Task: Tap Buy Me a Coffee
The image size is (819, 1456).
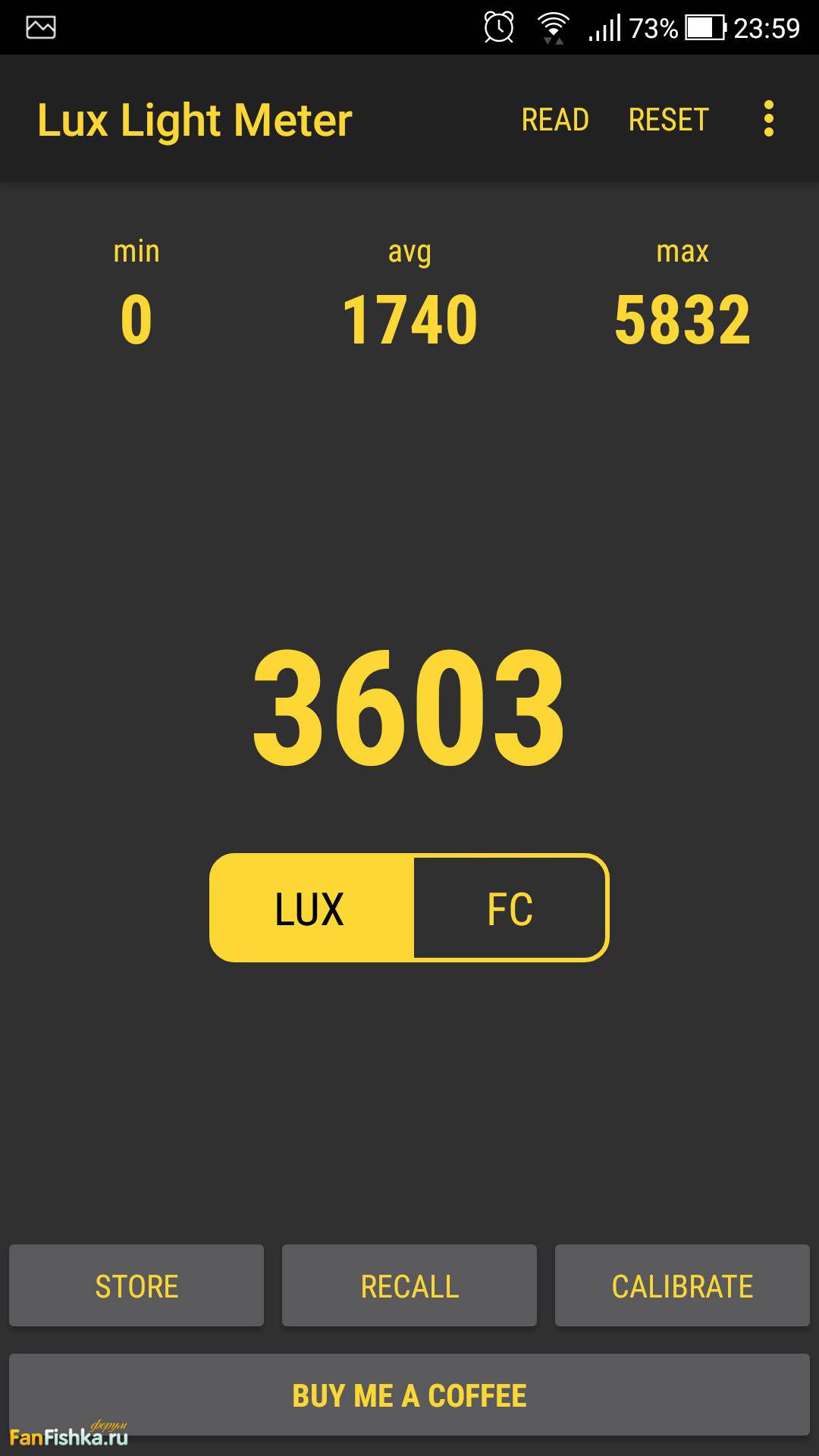Action: [x=409, y=1395]
